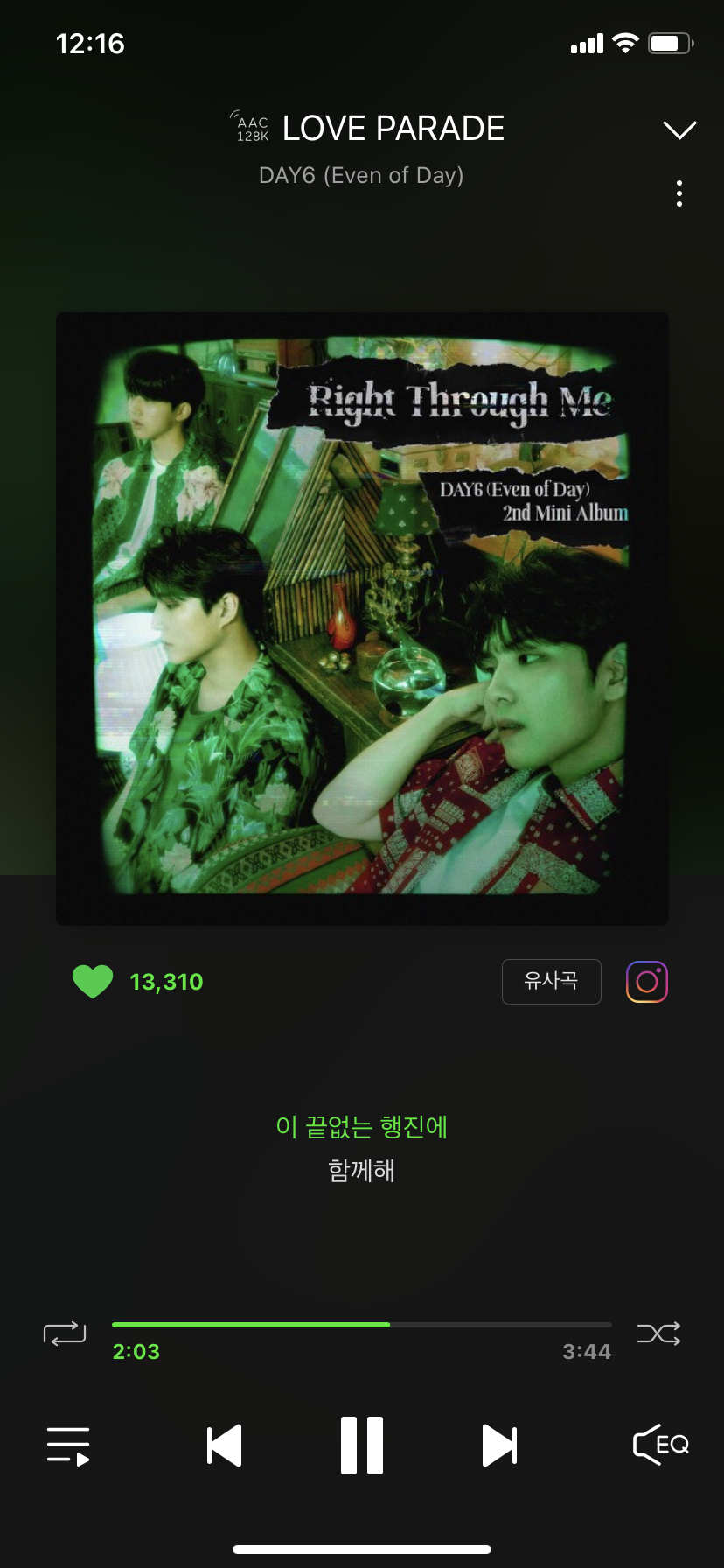Tap the like count 13,310
The image size is (724, 1568).
(165, 981)
